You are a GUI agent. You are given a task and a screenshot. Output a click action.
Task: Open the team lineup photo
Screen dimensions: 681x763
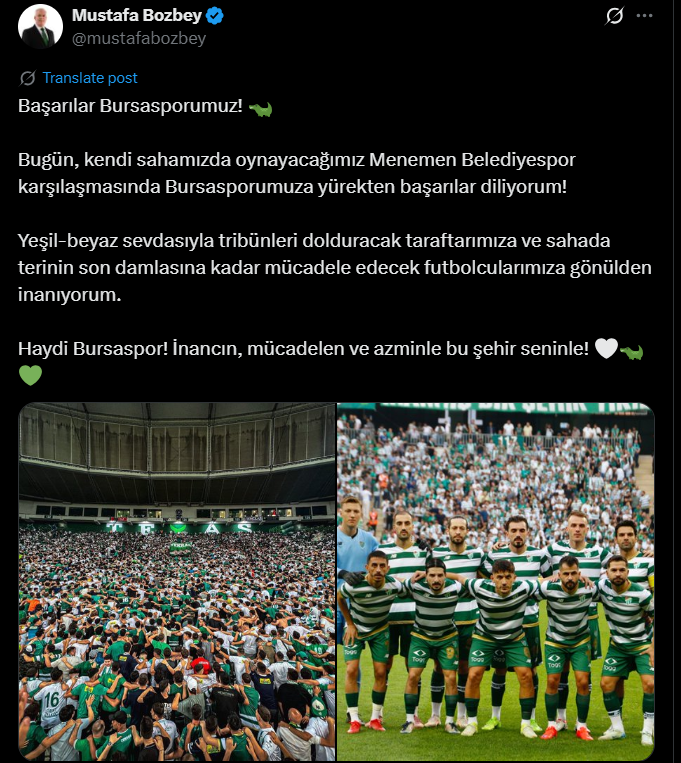pos(495,582)
